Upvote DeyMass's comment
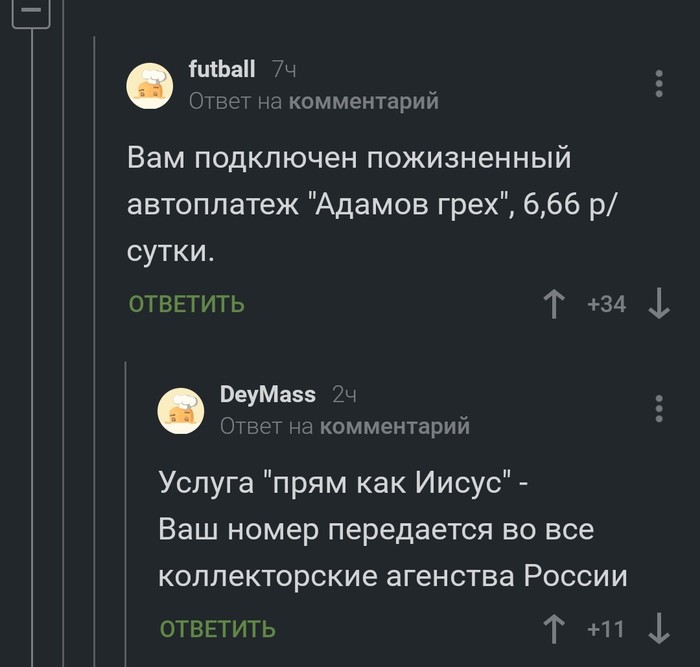 coord(553,629)
